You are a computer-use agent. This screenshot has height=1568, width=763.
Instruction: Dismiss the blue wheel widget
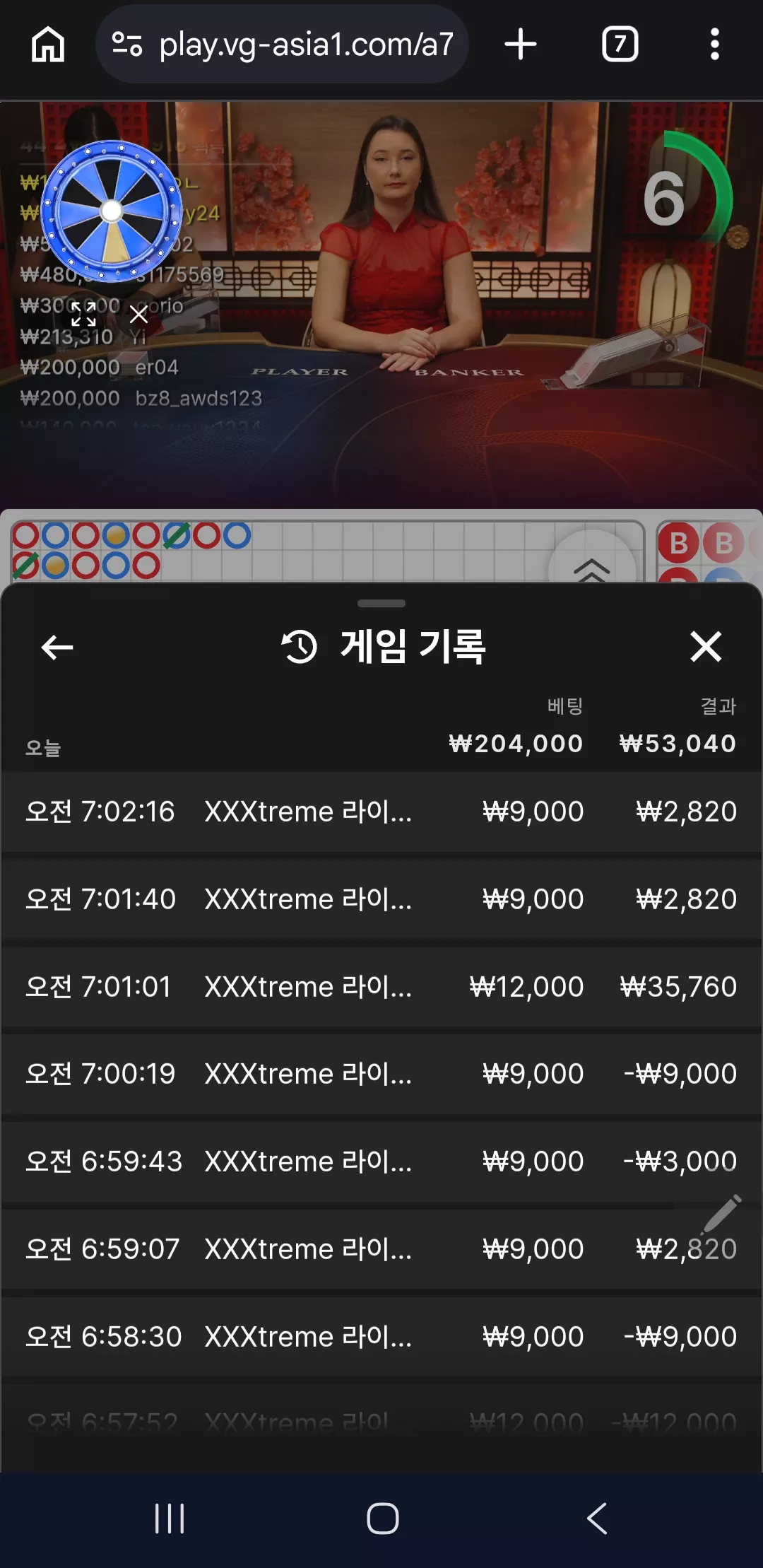(139, 314)
